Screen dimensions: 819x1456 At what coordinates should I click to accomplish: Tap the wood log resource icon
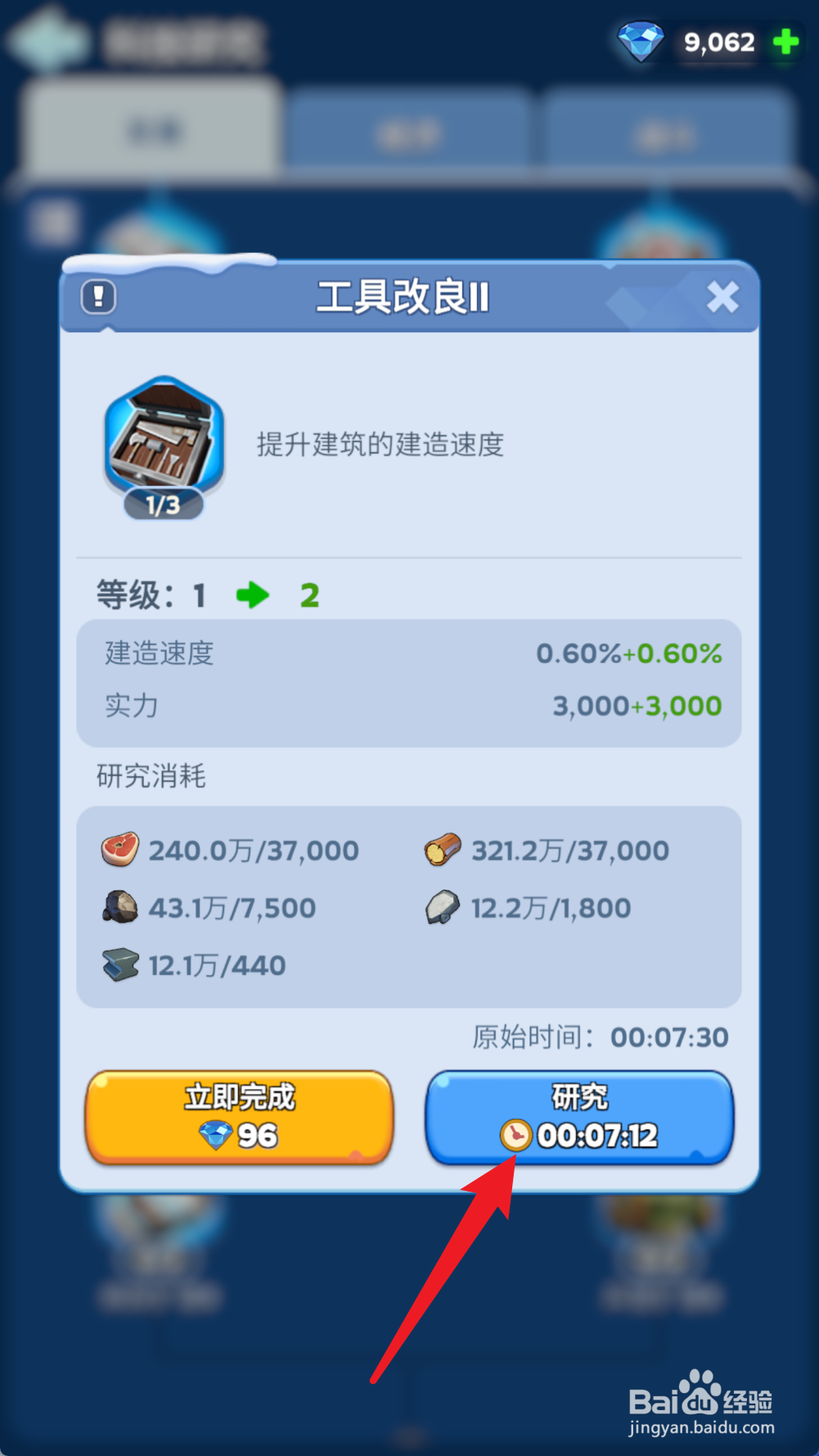443,850
